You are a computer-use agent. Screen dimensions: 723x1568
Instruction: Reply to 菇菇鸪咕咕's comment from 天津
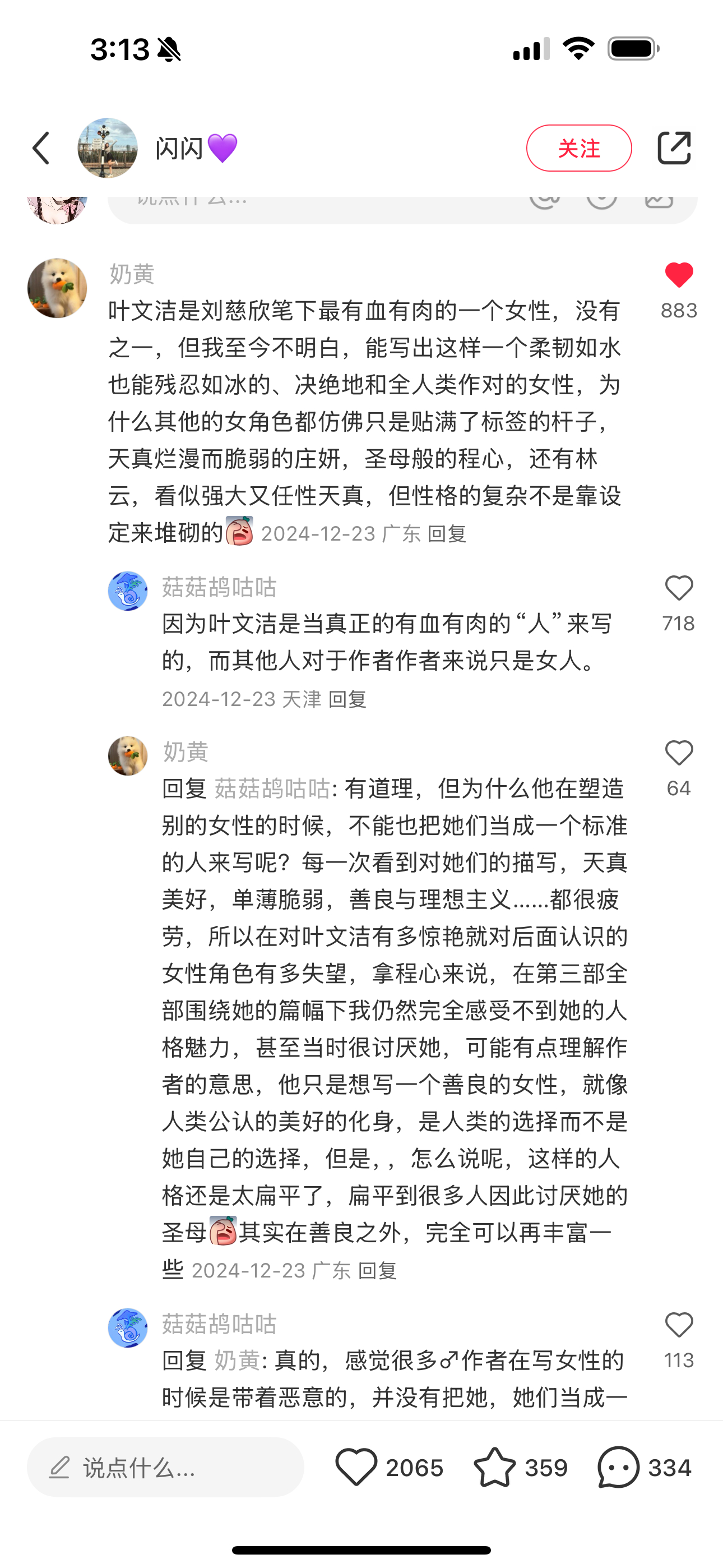(x=347, y=699)
